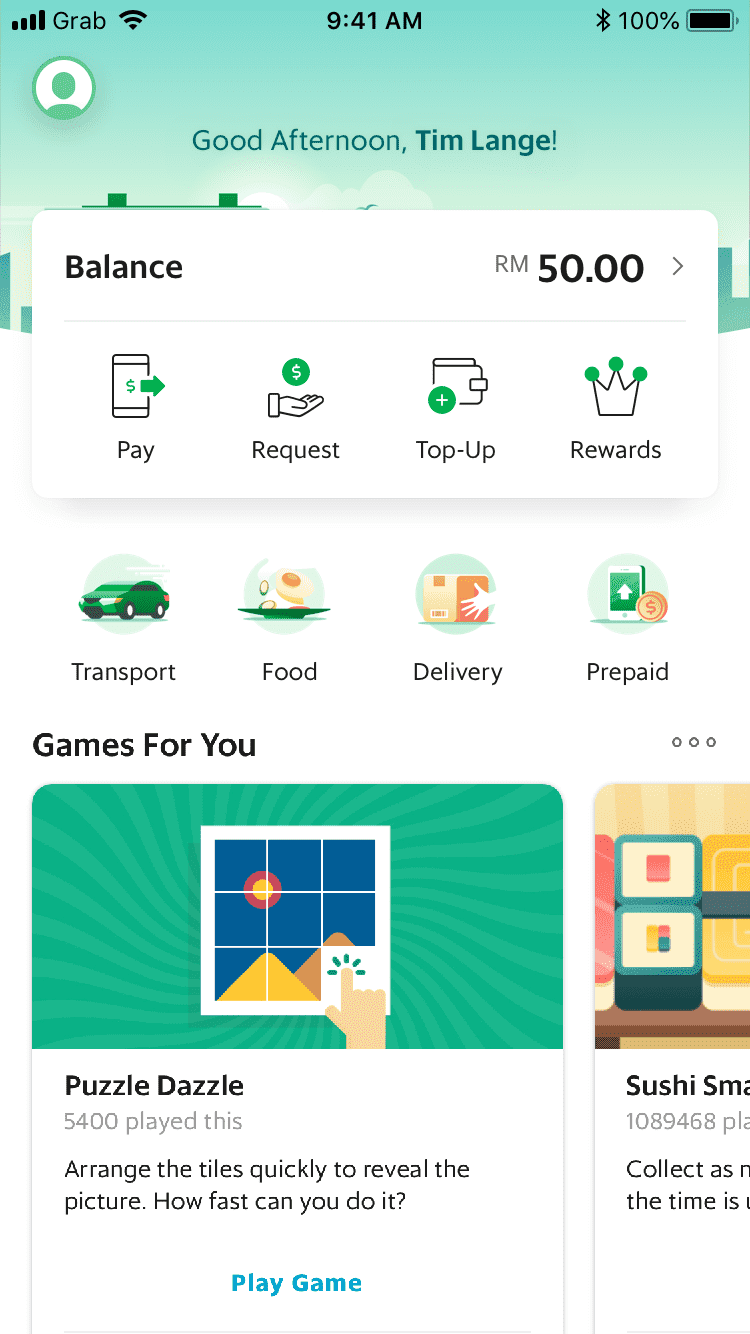750x1334 pixels.
Task: Select Request money
Action: point(295,407)
